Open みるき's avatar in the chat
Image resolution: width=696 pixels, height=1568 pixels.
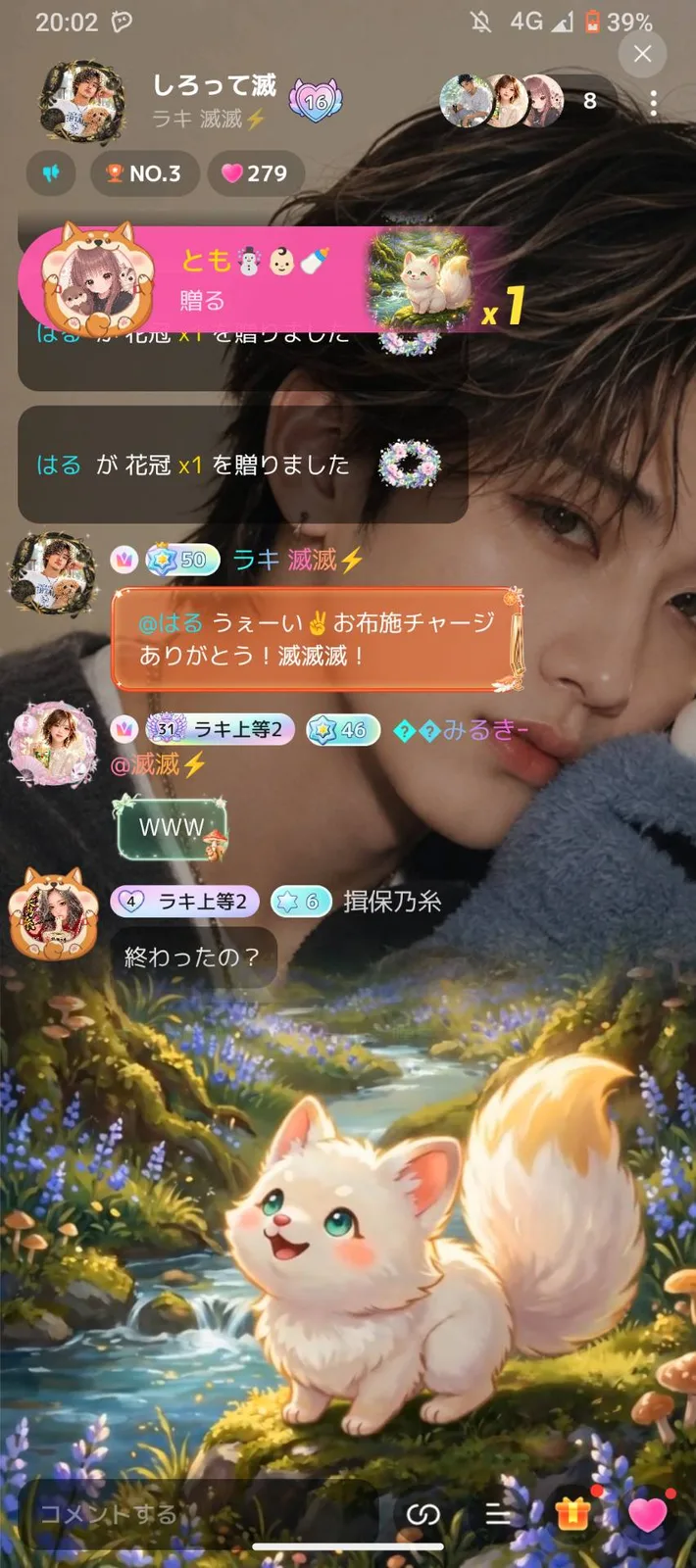[x=53, y=743]
